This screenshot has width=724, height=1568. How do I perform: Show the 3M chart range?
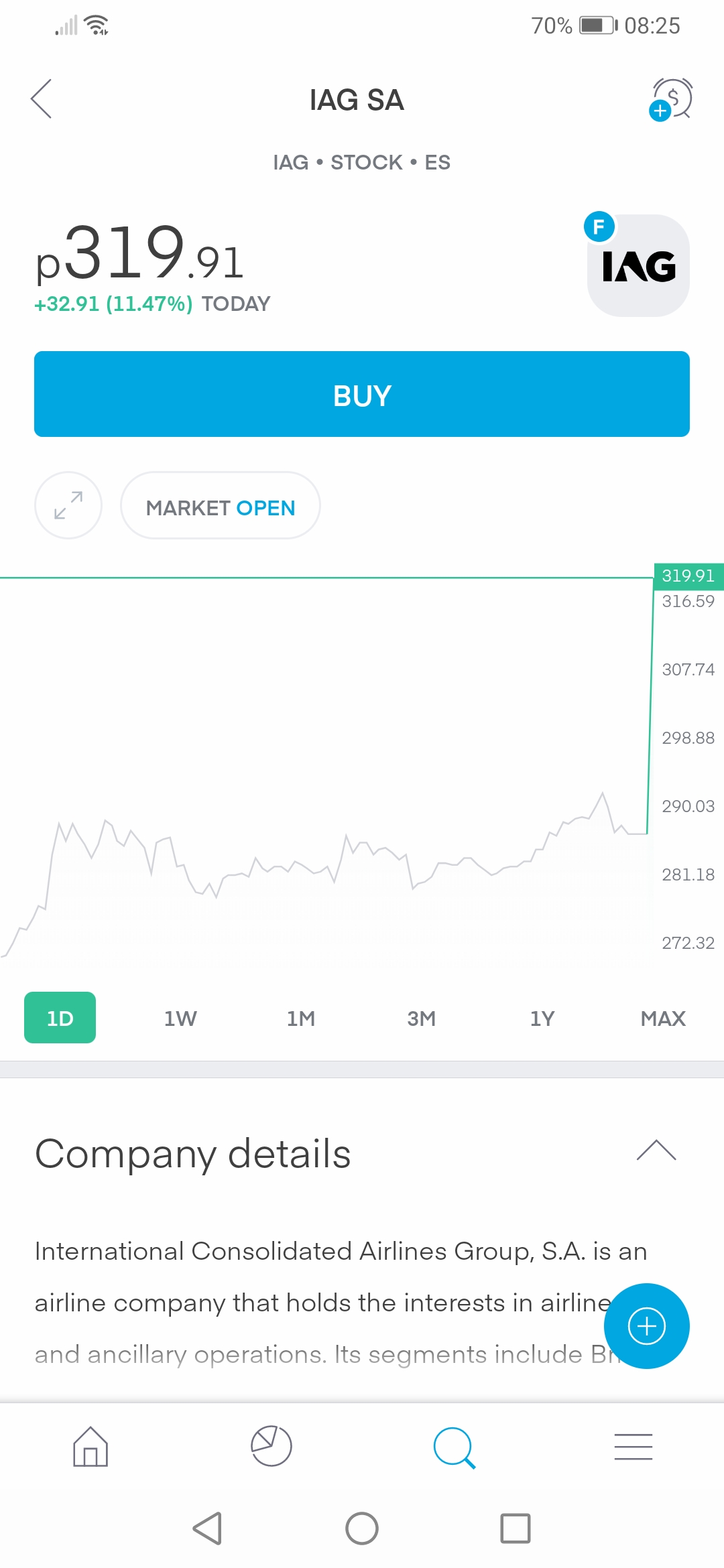[x=422, y=1018]
